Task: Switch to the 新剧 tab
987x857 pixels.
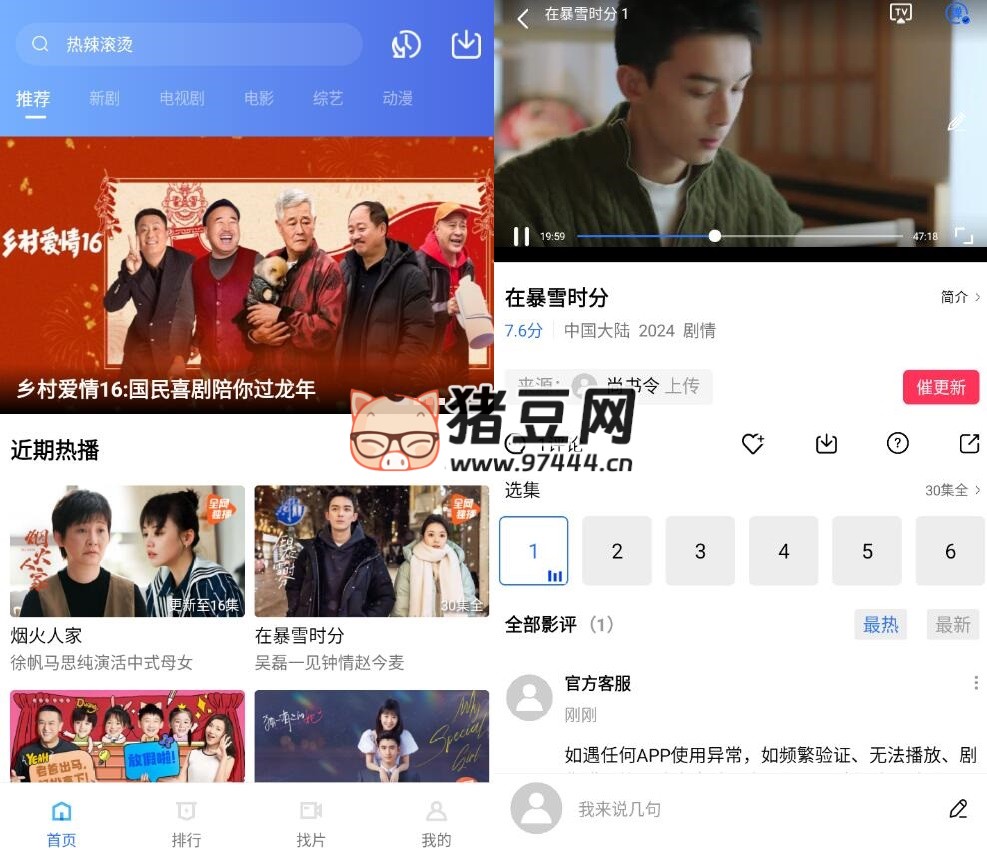Action: [x=104, y=98]
